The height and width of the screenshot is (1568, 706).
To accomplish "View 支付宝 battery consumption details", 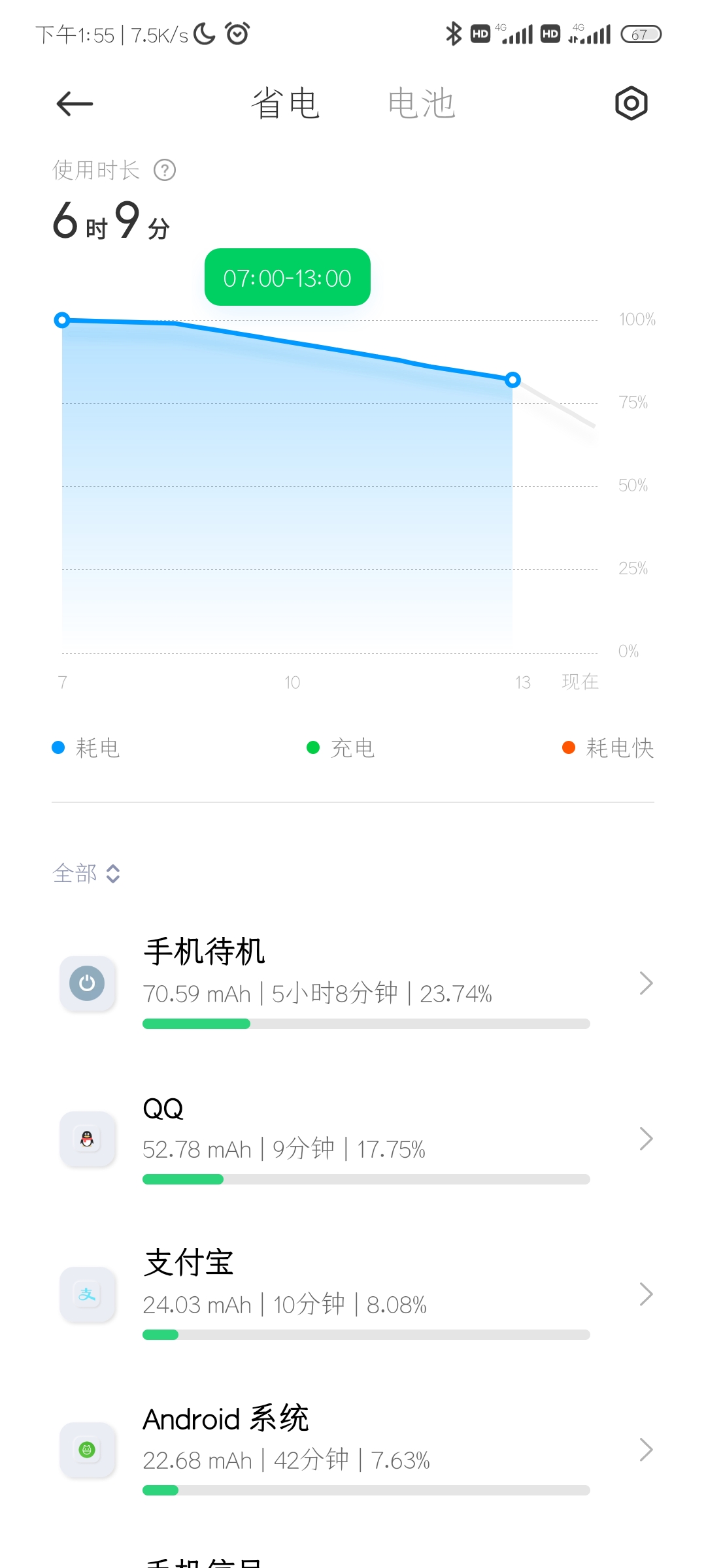I will pos(353,1294).
